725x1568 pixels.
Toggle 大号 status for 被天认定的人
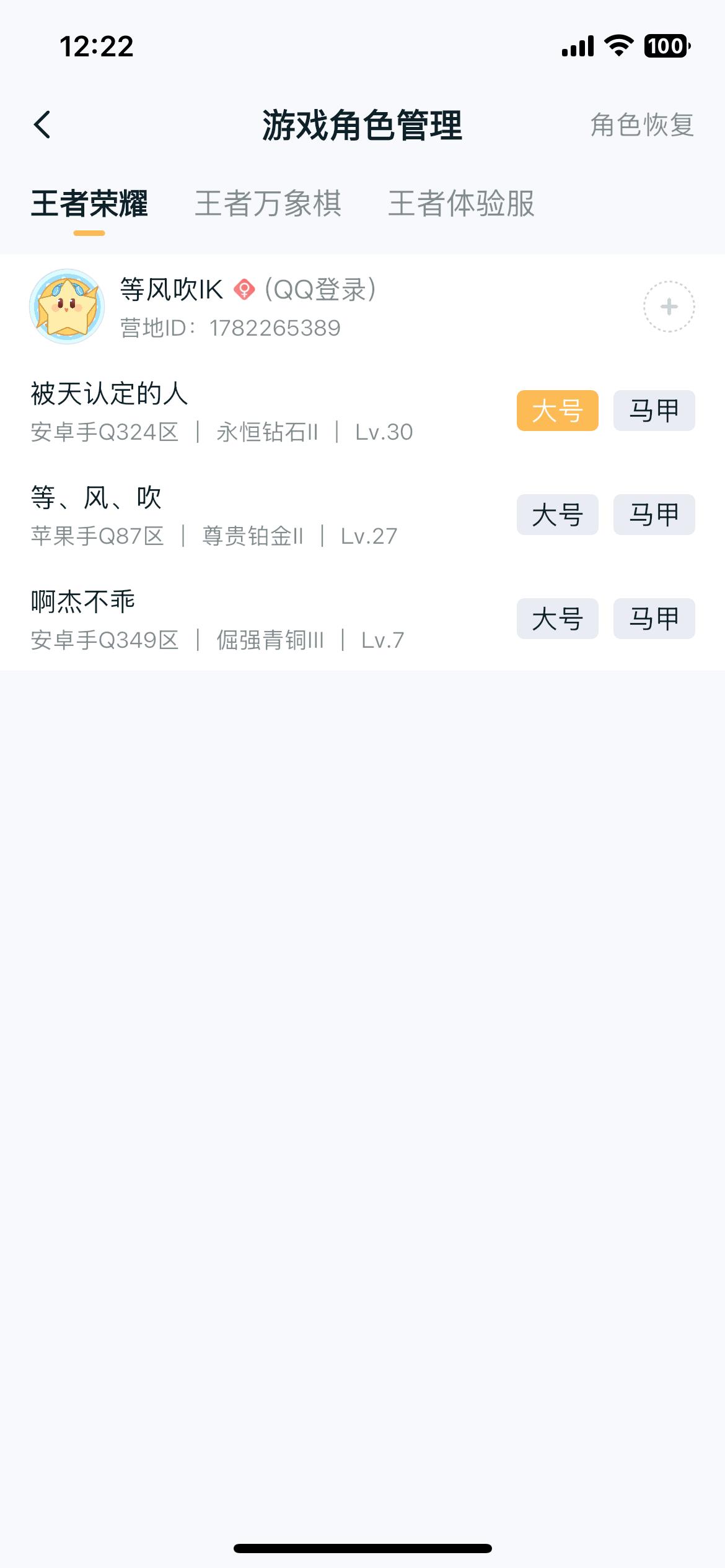coord(557,410)
